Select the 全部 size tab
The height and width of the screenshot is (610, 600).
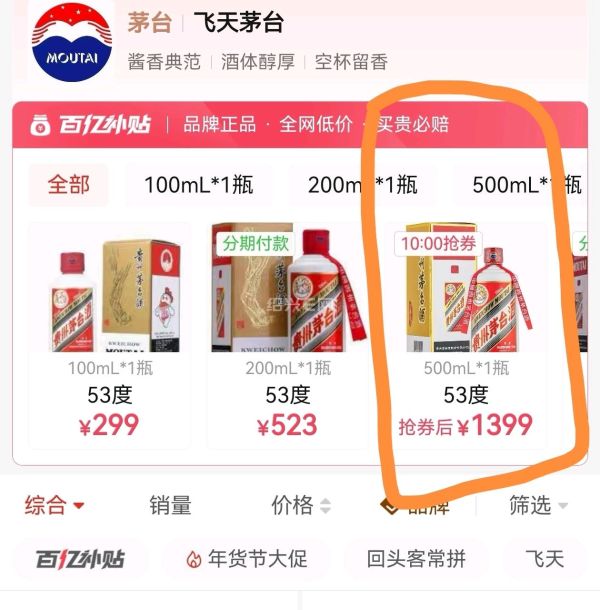pos(68,185)
